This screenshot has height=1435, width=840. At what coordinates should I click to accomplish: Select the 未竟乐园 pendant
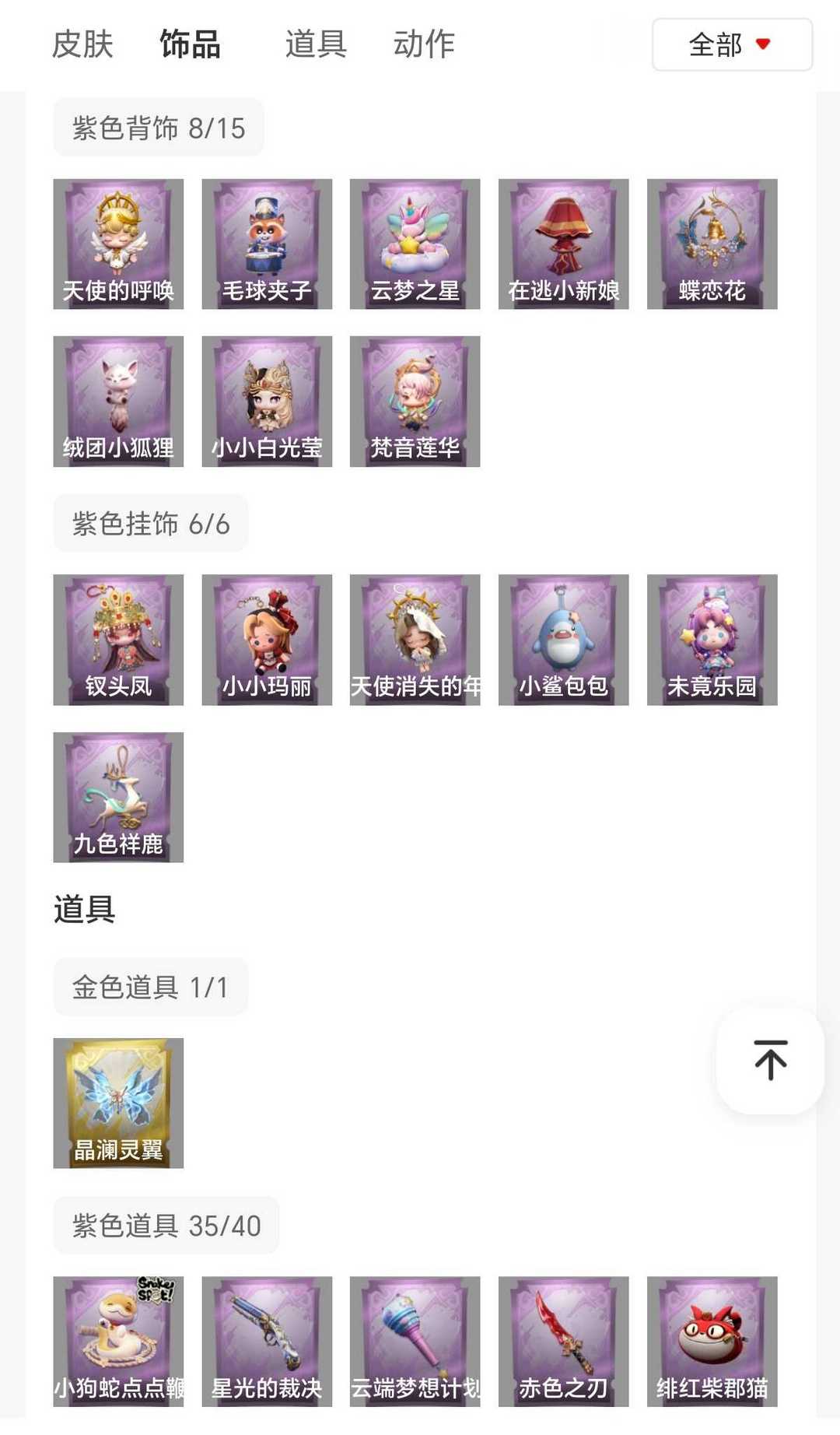click(712, 640)
